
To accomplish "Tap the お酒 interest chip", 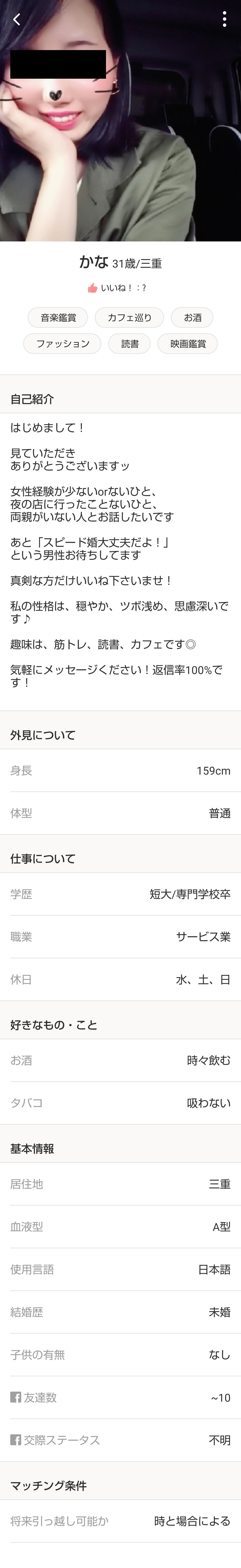I will click(x=192, y=317).
